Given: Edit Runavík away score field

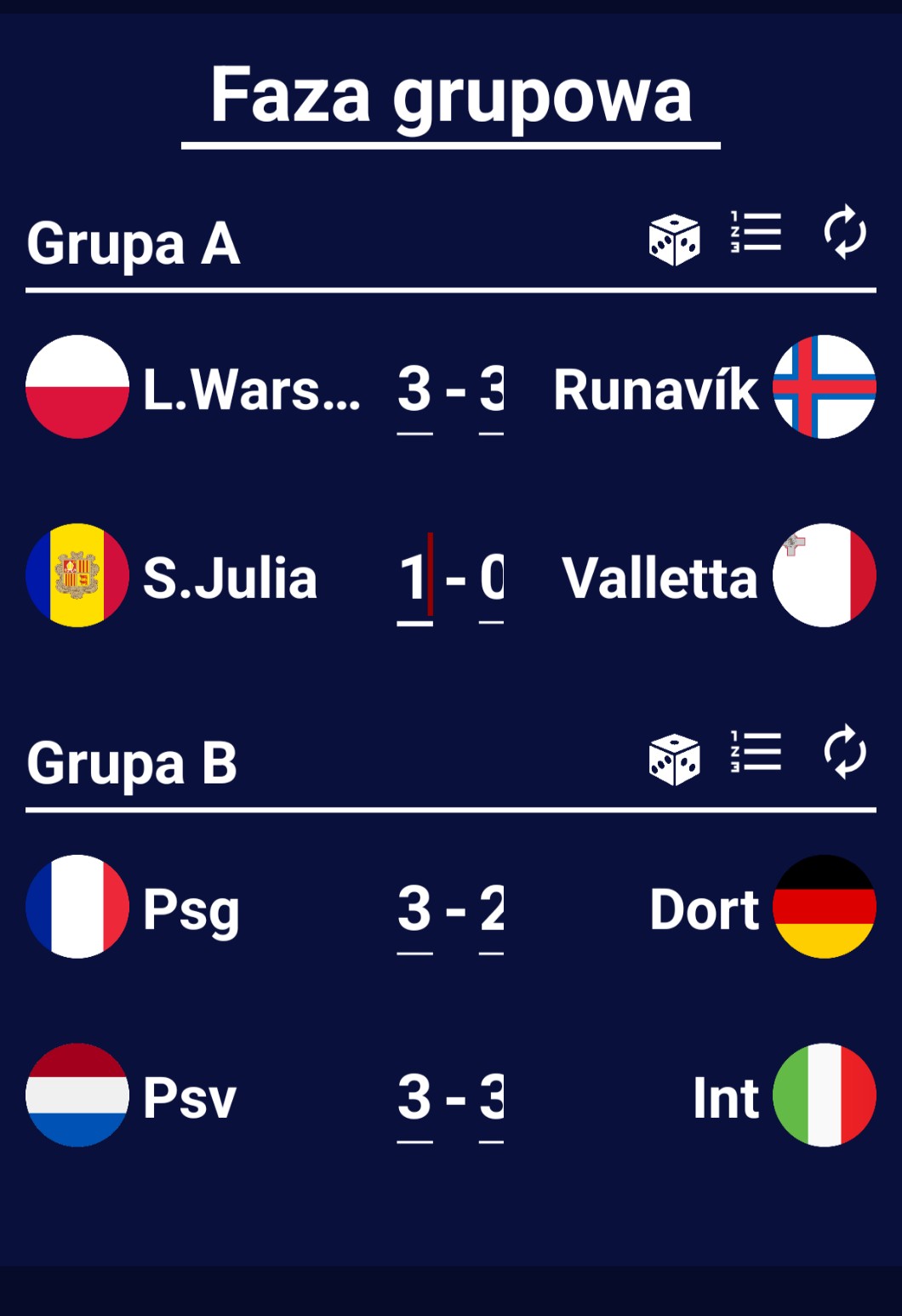Looking at the screenshot, I should tap(492, 391).
